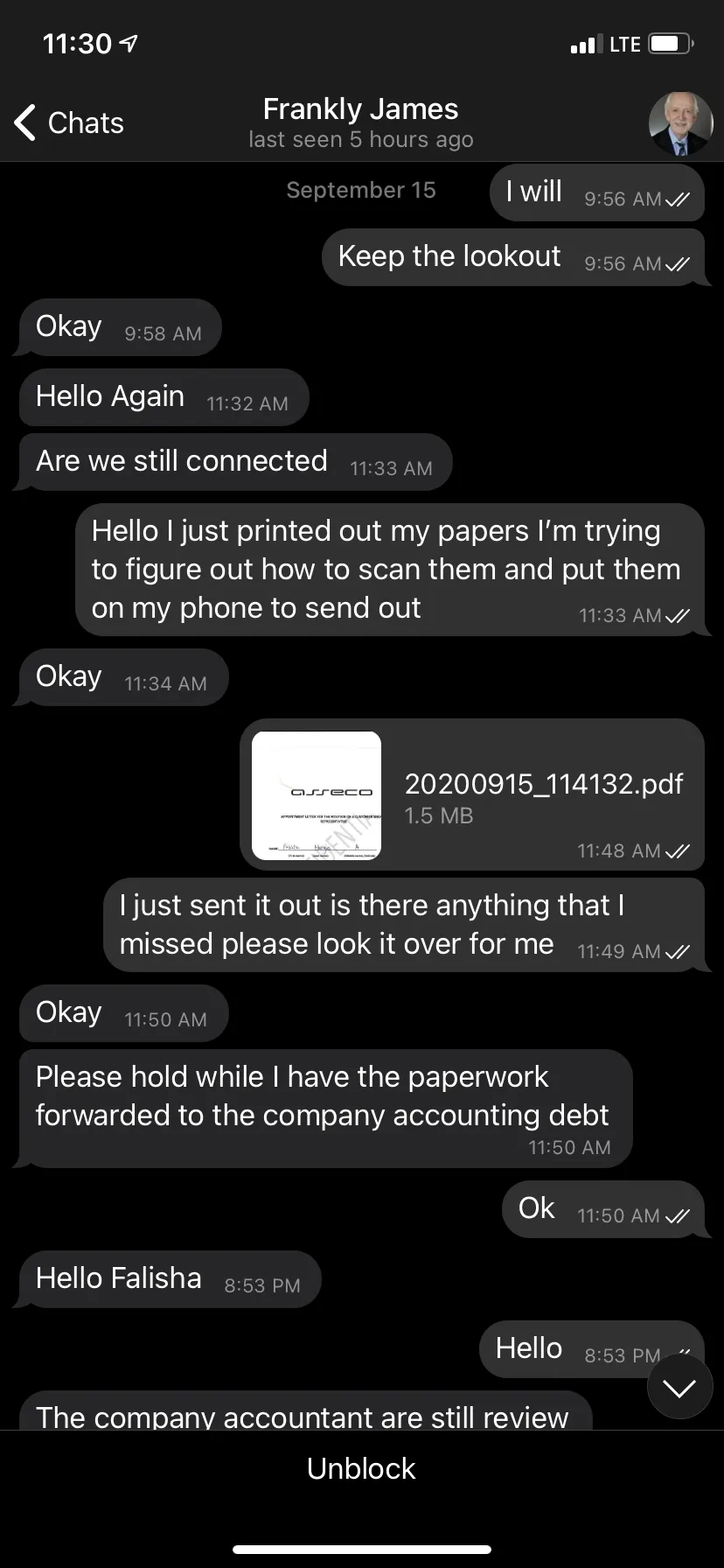Open Frankly James contact info header
This screenshot has width=724, height=1568.
[361, 122]
